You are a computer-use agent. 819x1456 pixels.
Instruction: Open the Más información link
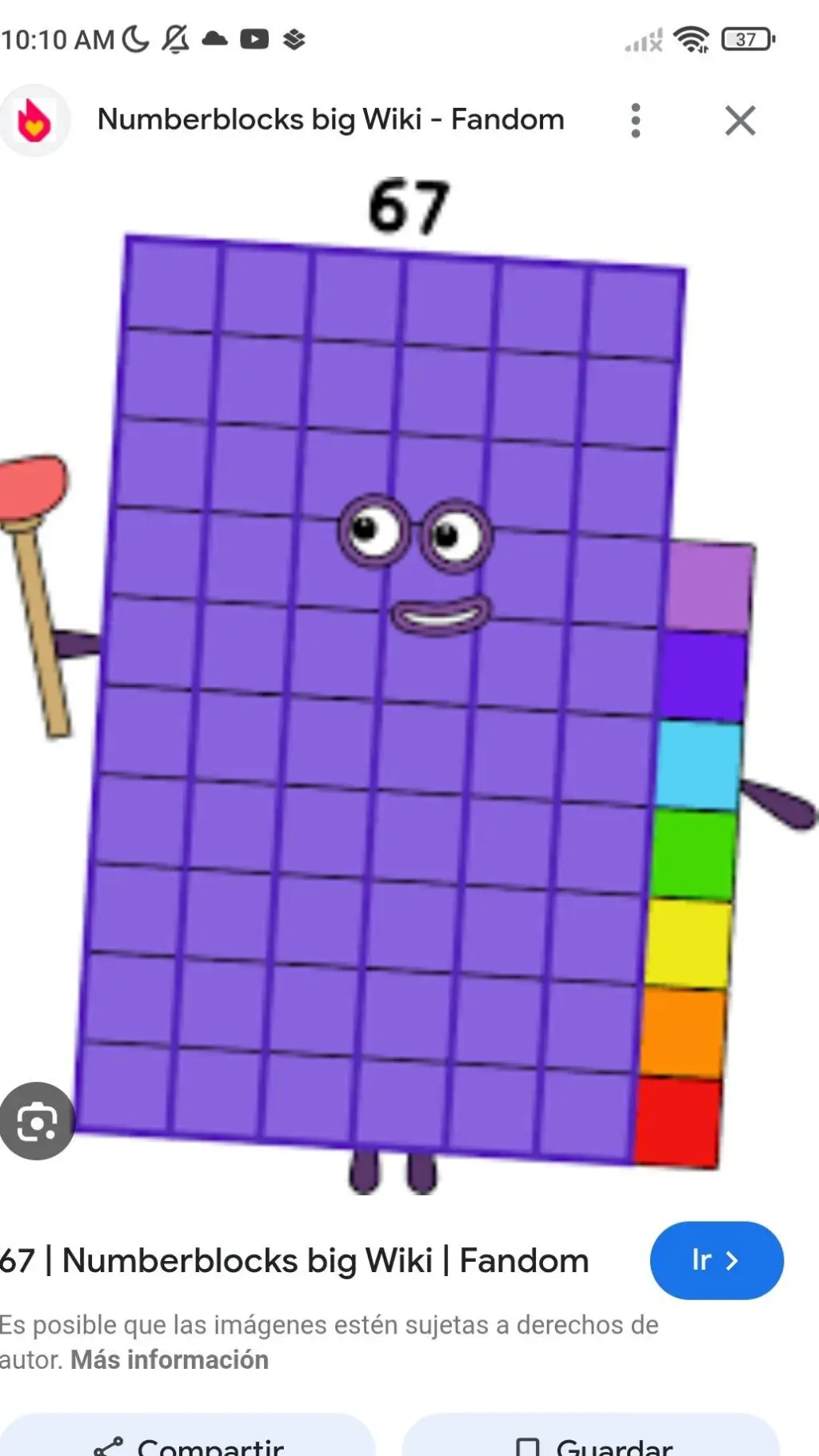click(x=168, y=1358)
